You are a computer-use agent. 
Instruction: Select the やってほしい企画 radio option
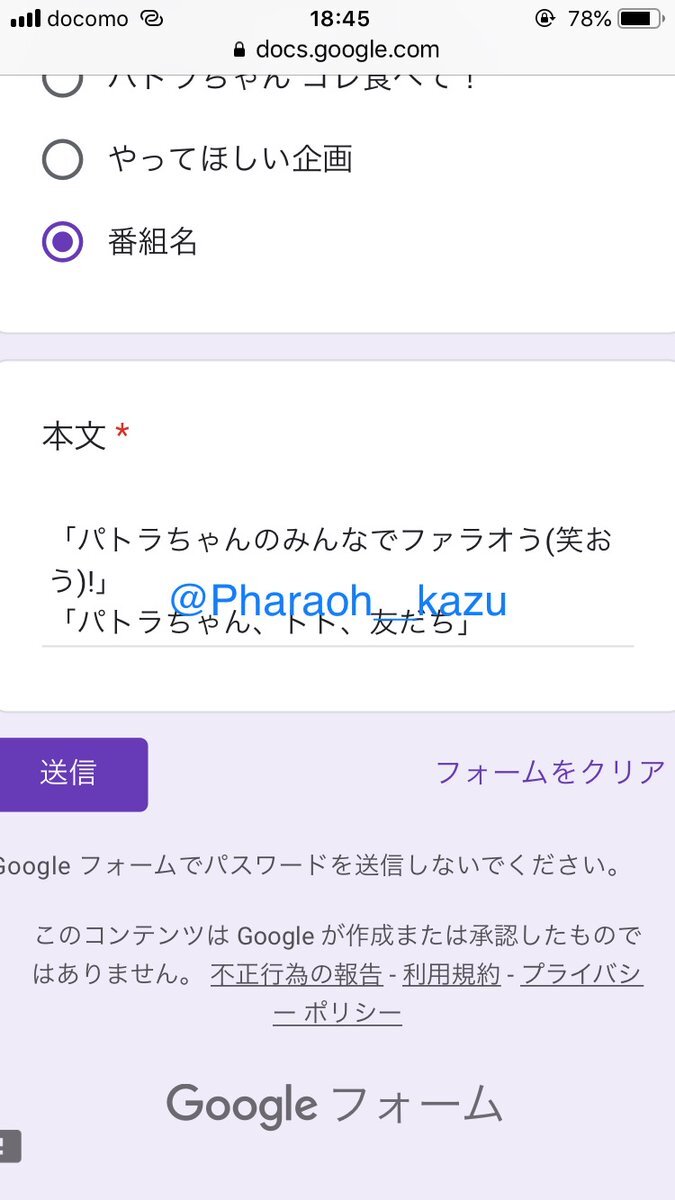(62, 159)
